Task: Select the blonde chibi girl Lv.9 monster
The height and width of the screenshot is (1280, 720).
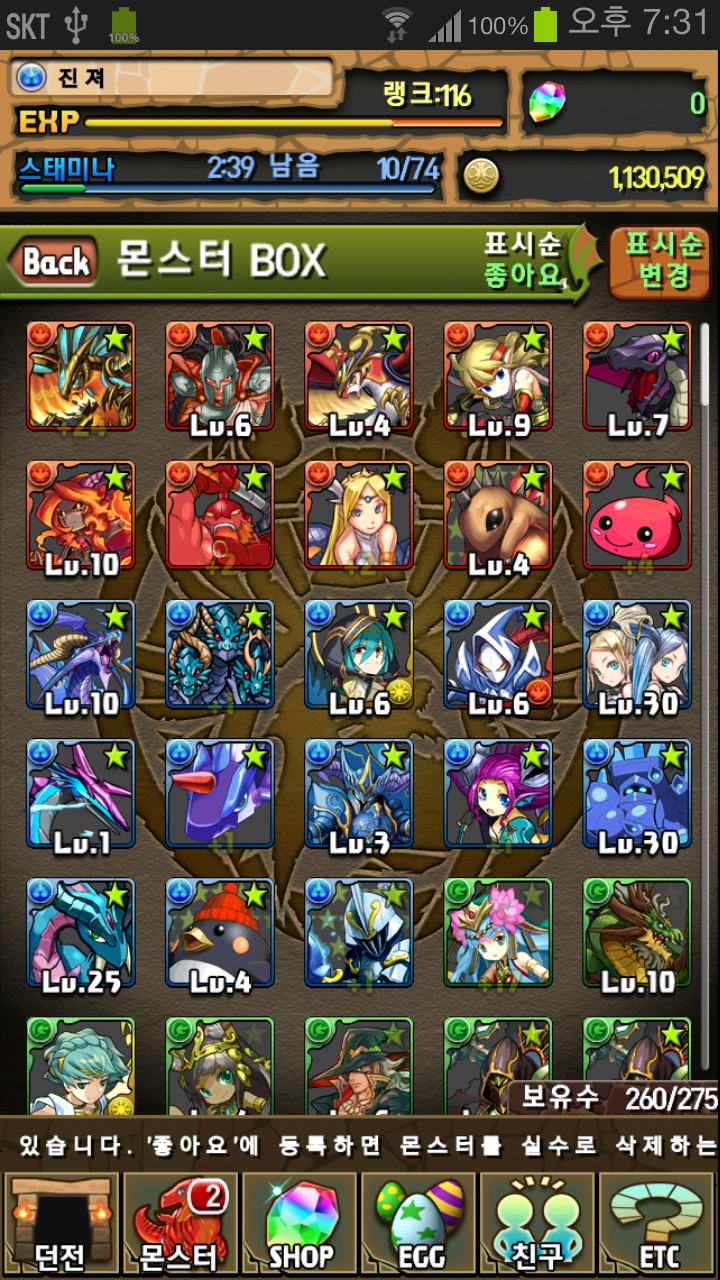Action: click(498, 376)
